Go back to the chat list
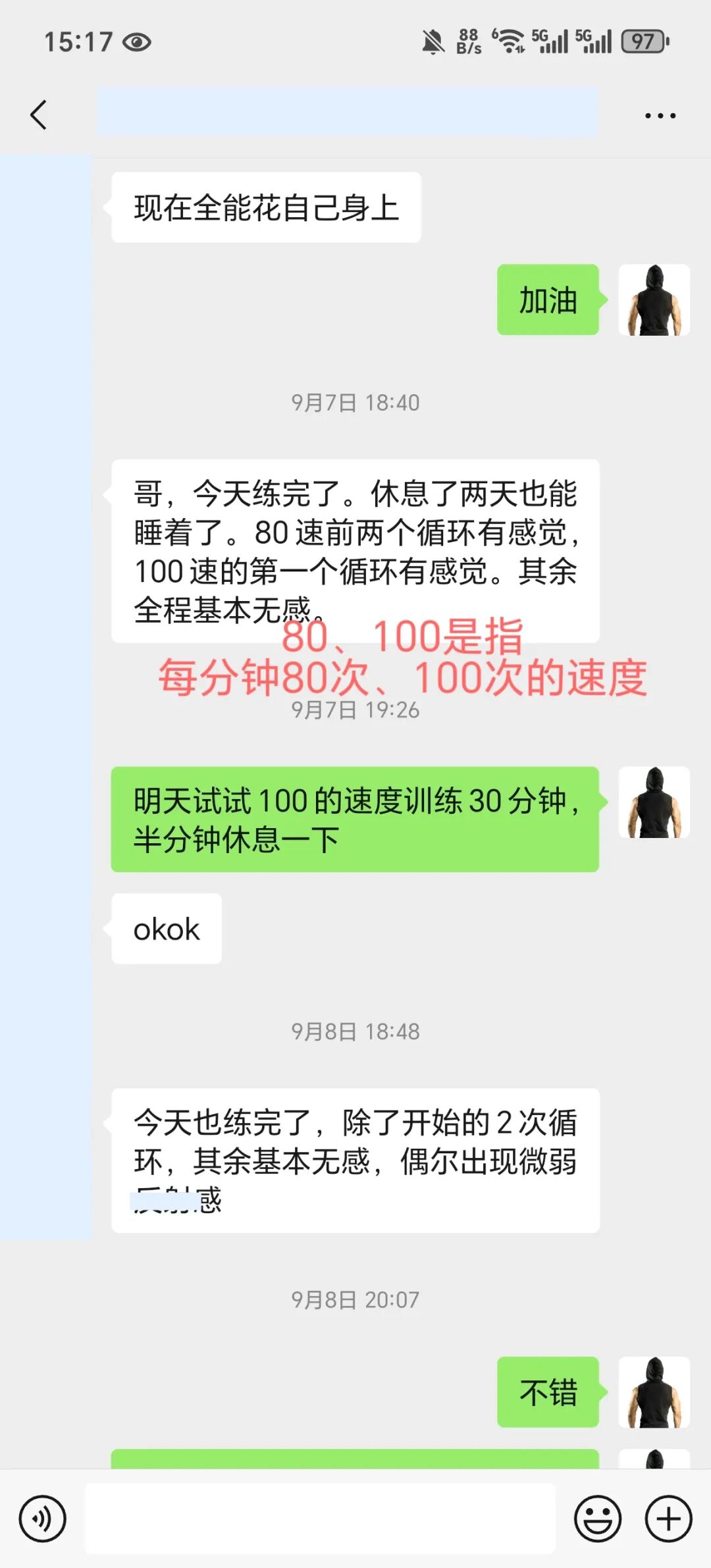Viewport: 711px width, 1568px height. 39,115
